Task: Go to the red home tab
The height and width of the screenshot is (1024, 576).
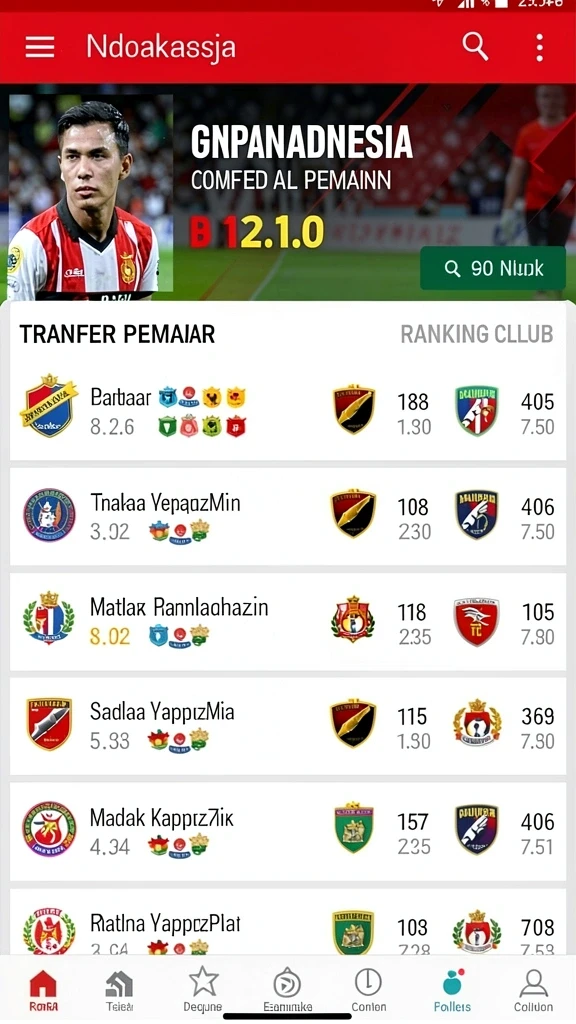Action: pyautogui.click(x=43, y=991)
